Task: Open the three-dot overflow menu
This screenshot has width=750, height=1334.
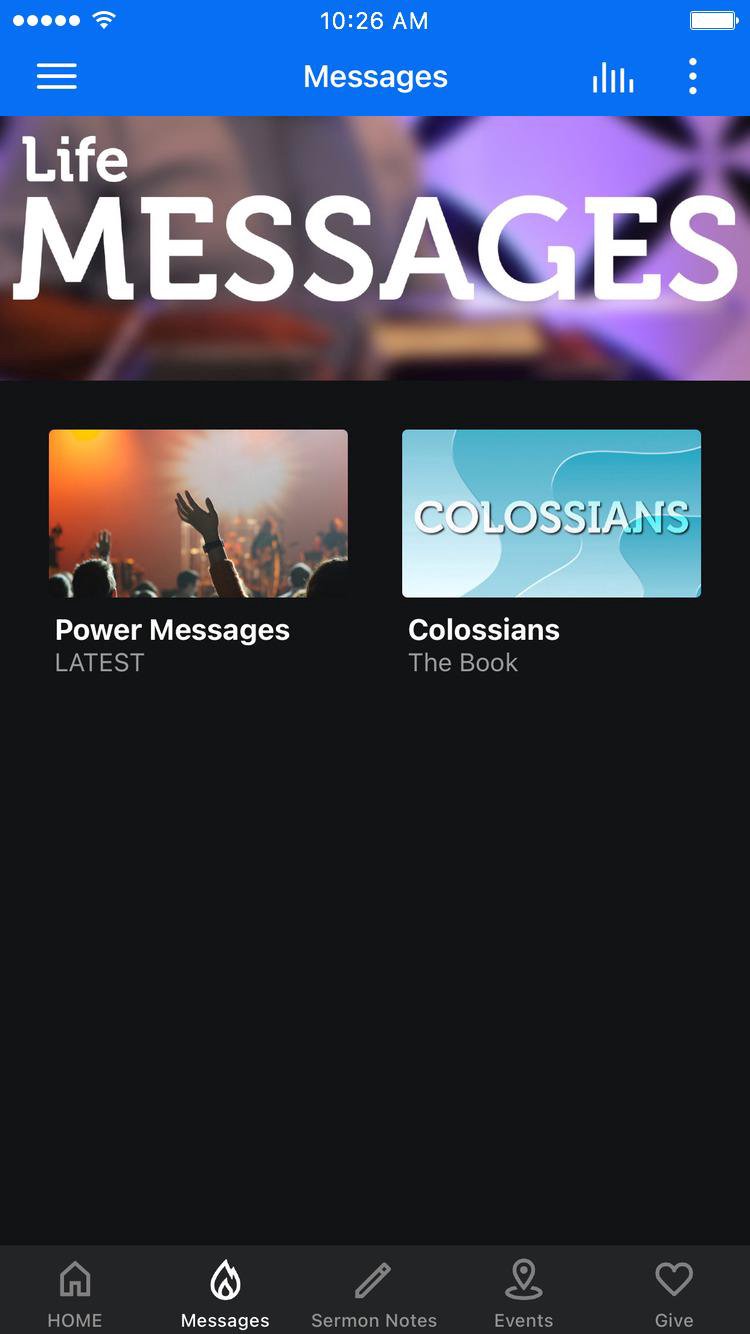Action: pos(692,77)
